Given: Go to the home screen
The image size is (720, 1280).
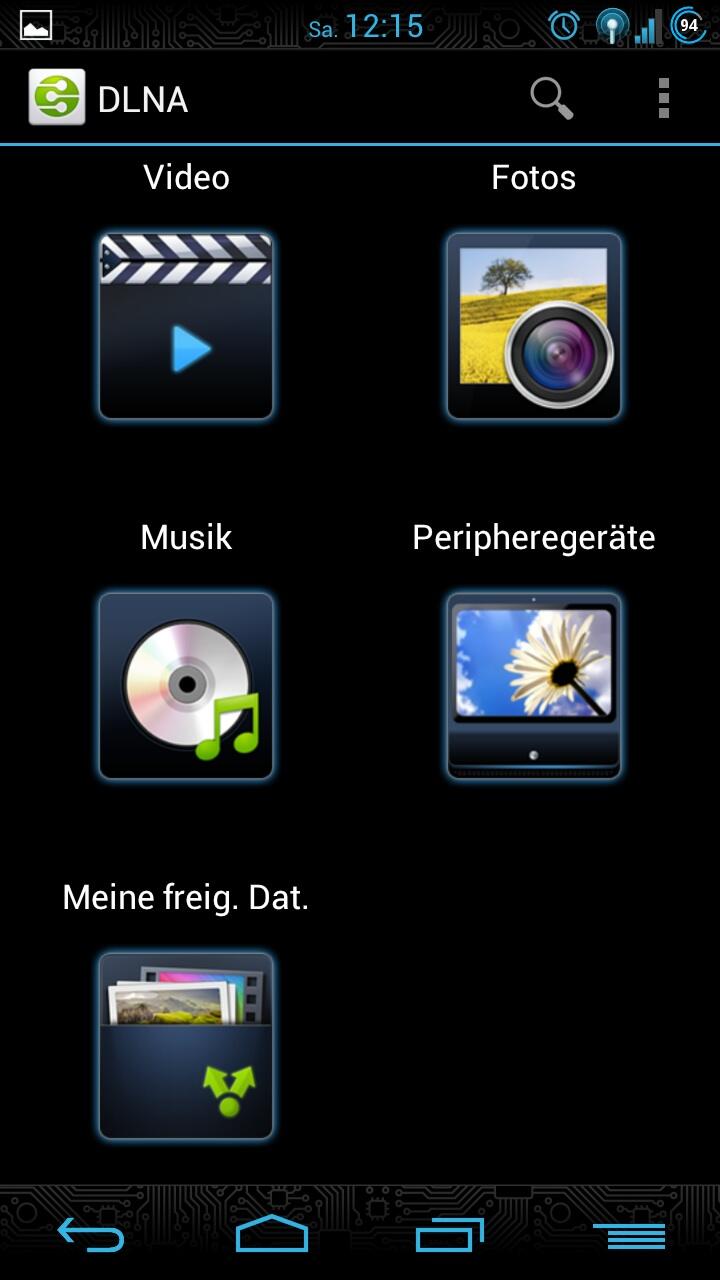Looking at the screenshot, I should pyautogui.click(x=271, y=1234).
